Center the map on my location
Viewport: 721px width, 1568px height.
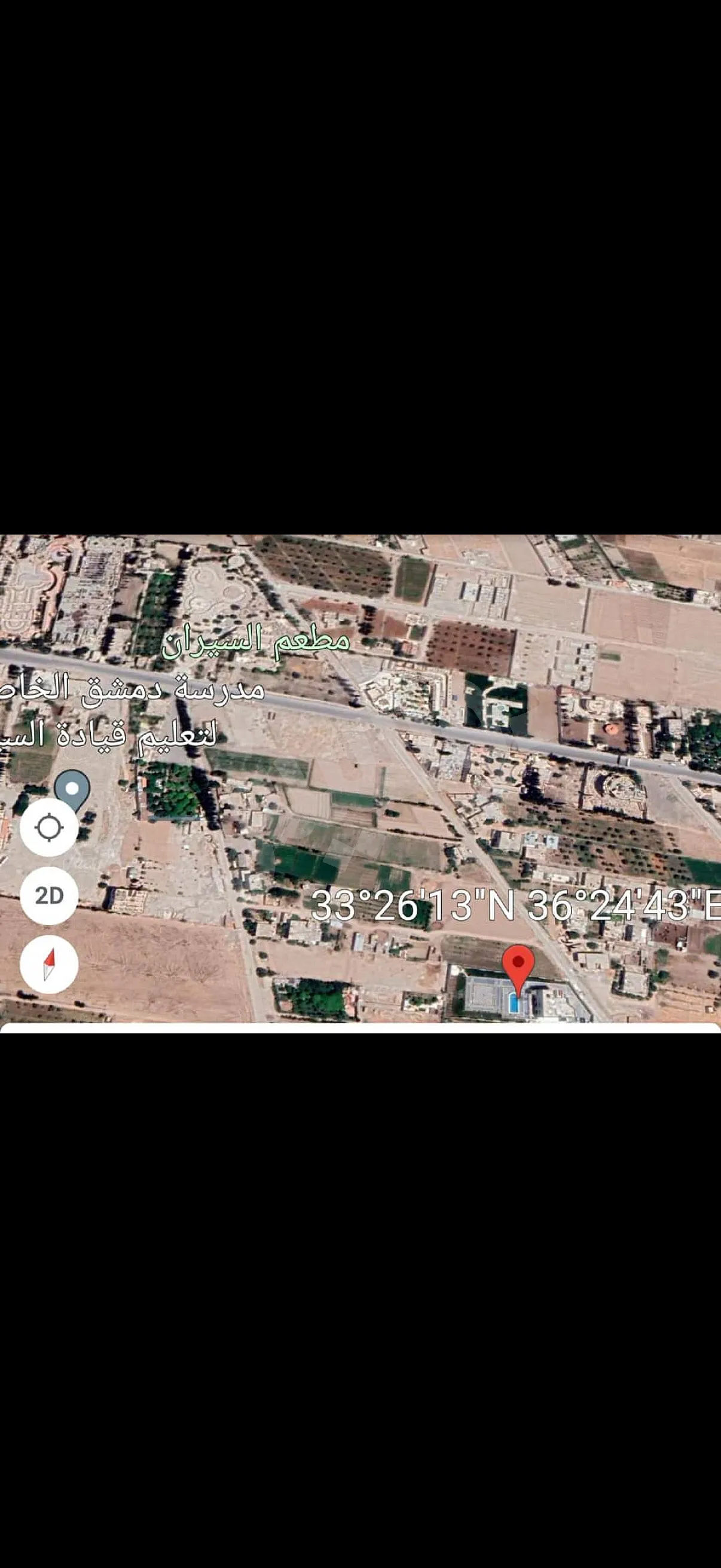pyautogui.click(x=49, y=828)
